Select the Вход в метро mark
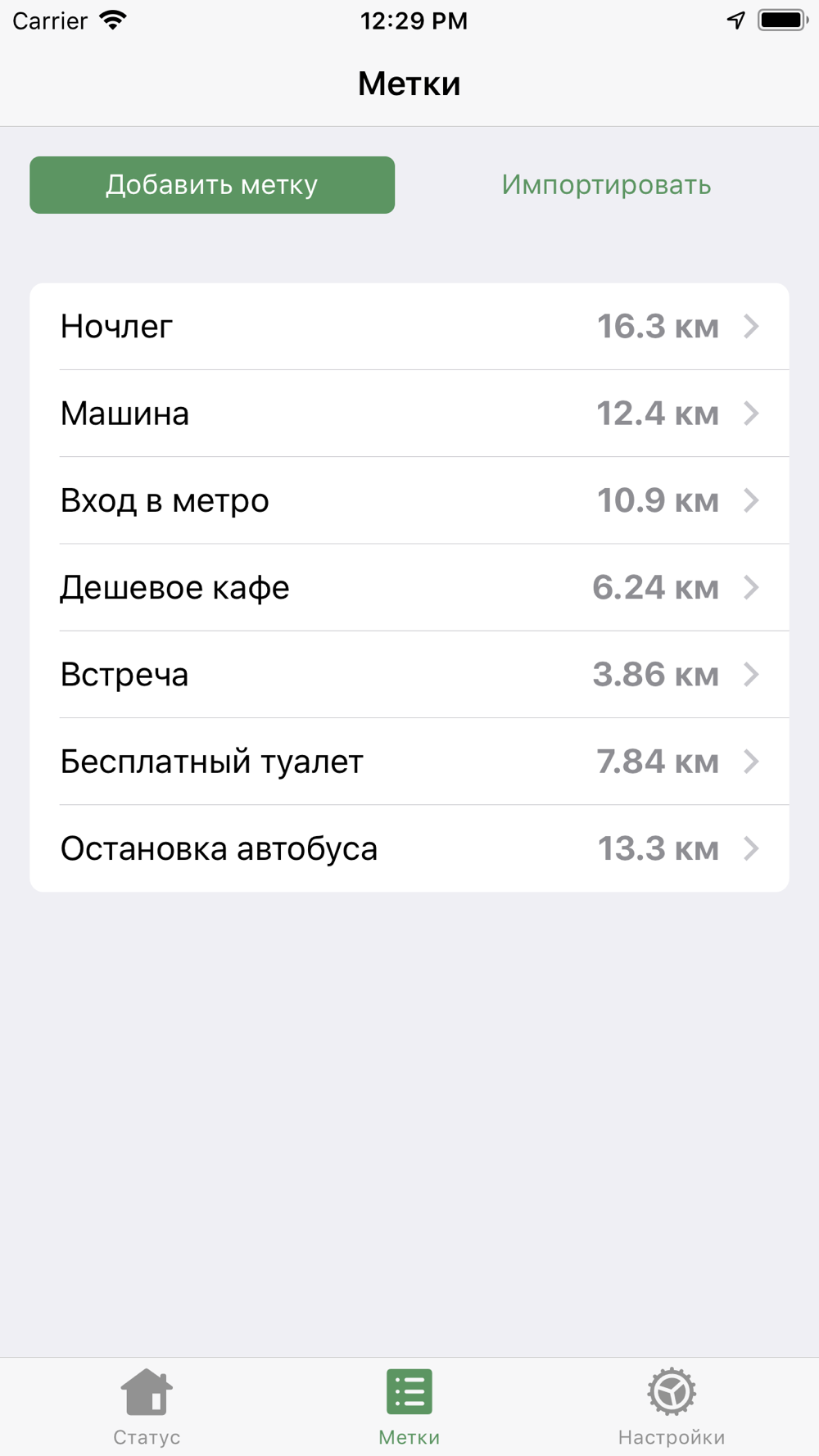 [x=409, y=500]
